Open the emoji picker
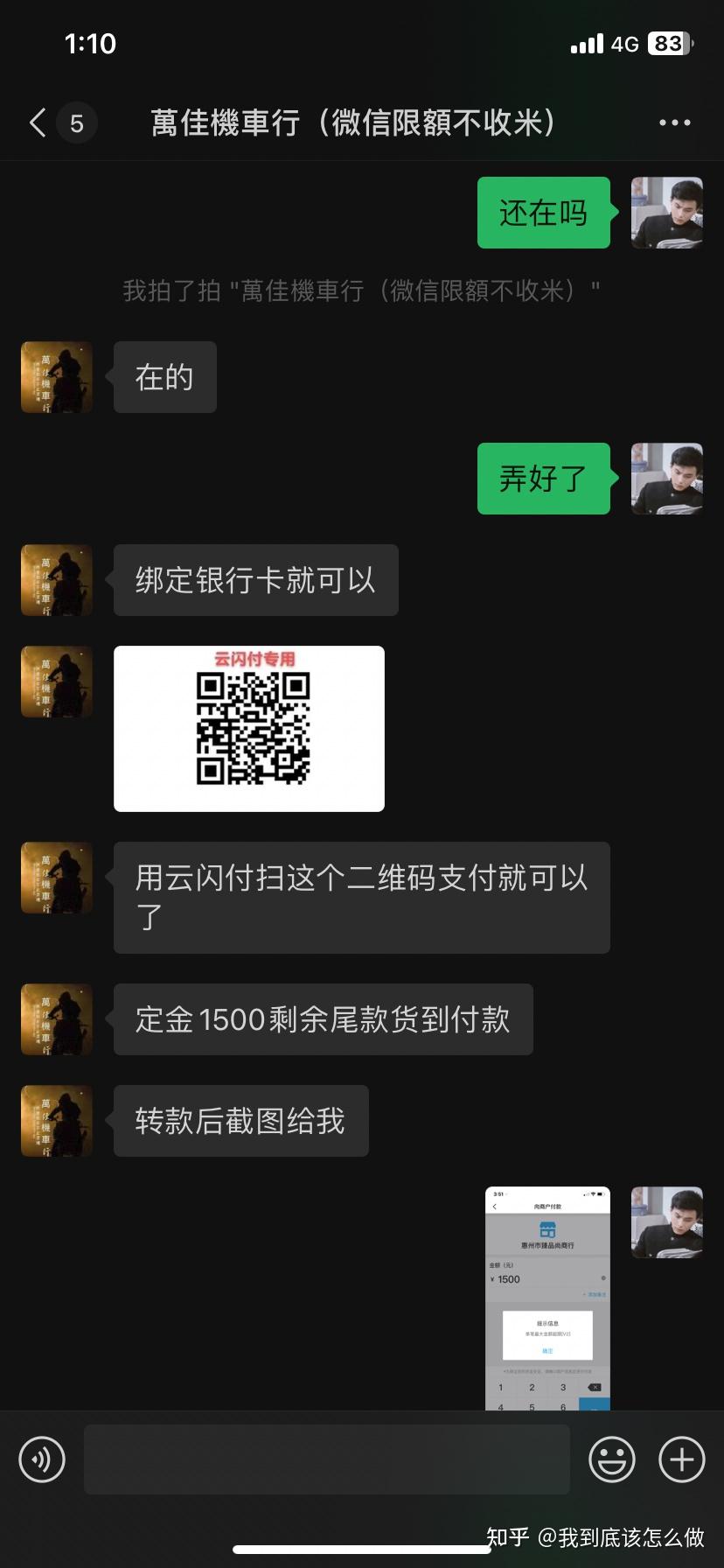Viewport: 724px width, 1568px height. (x=612, y=1459)
